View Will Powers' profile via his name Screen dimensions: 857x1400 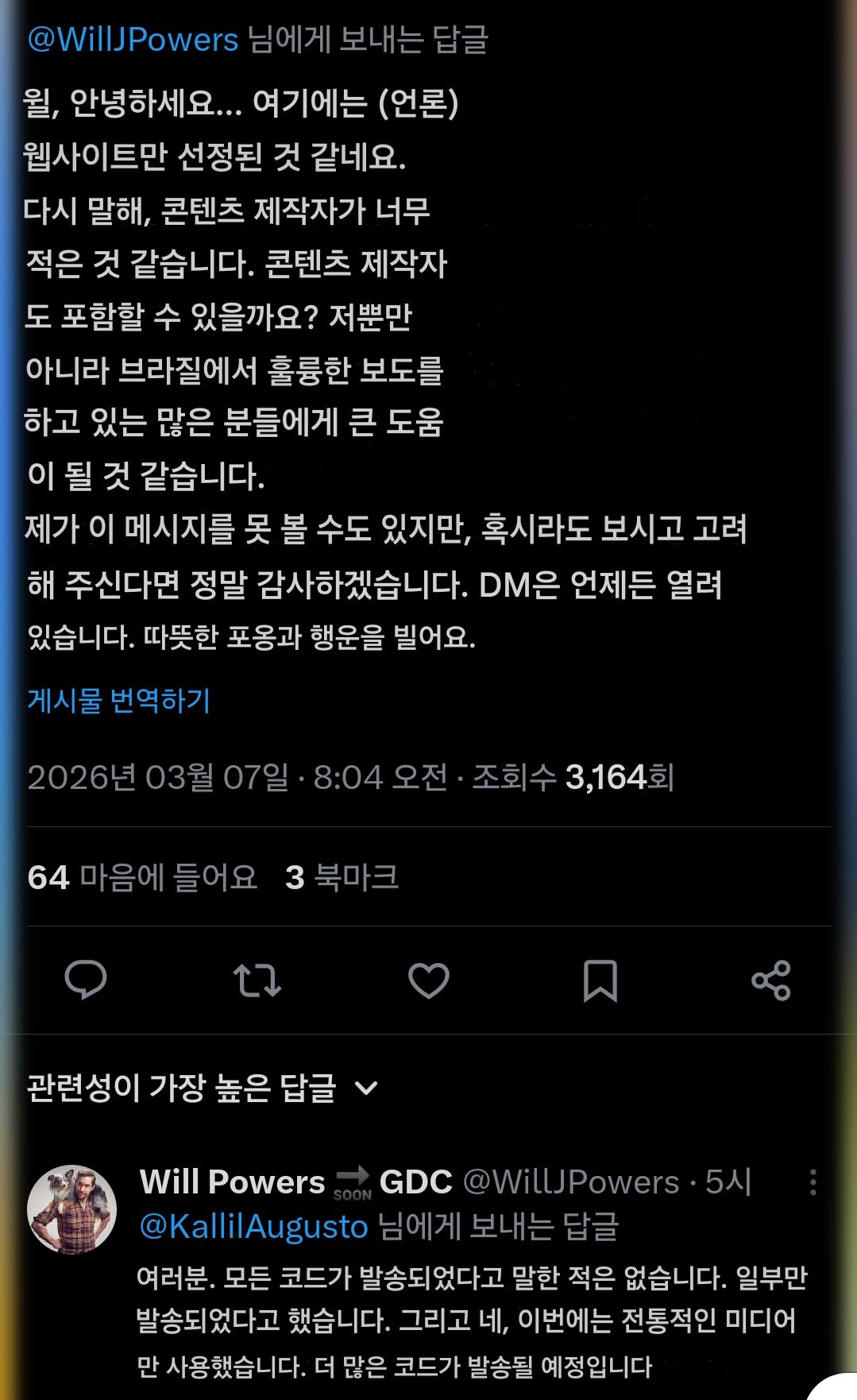pyautogui.click(x=232, y=1182)
